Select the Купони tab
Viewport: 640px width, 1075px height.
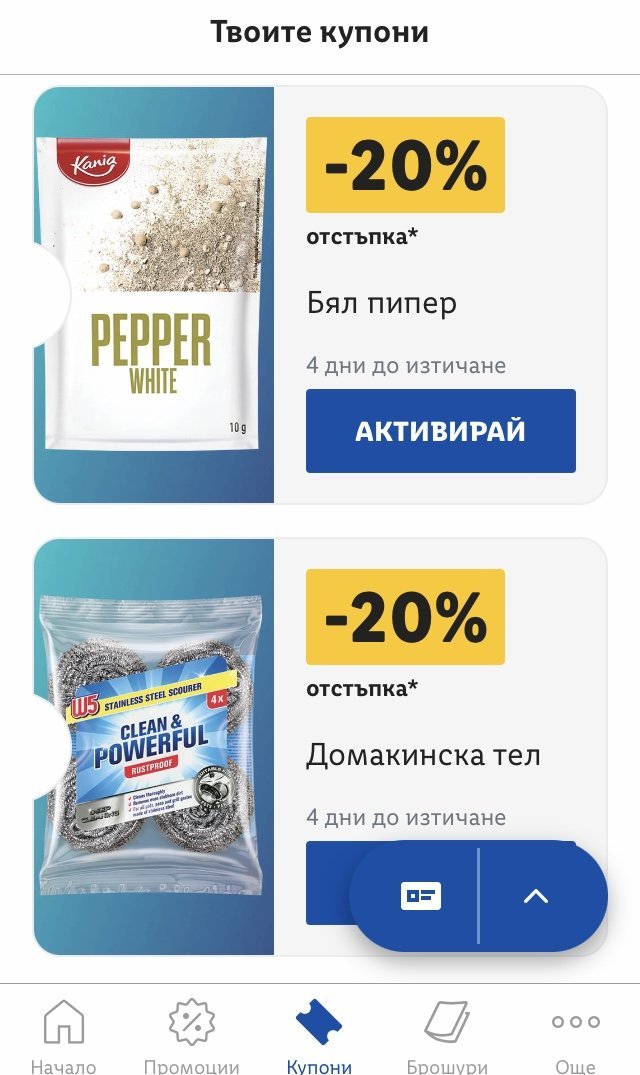click(319, 1035)
